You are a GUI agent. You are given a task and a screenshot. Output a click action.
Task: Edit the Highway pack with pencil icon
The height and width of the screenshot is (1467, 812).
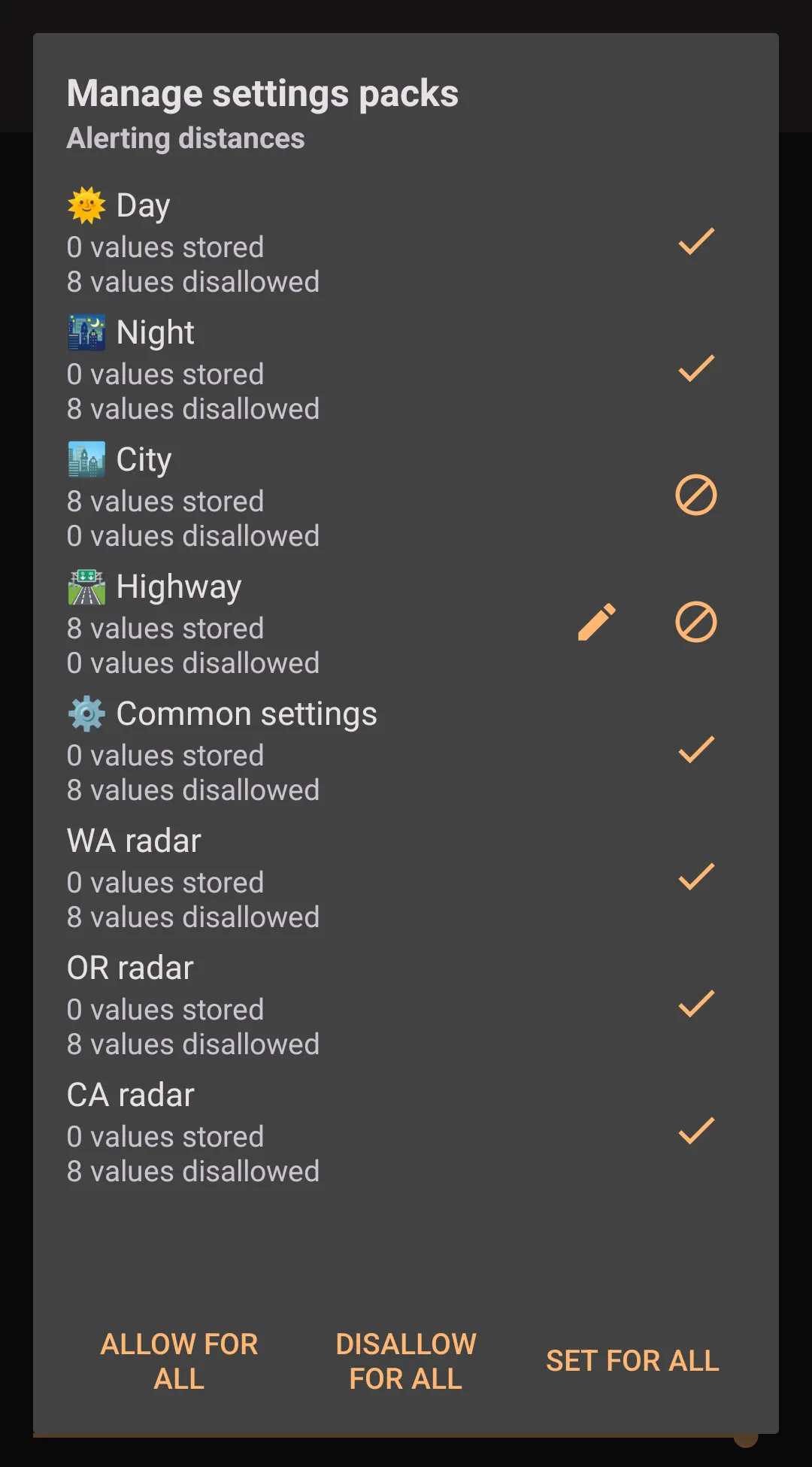(x=597, y=623)
